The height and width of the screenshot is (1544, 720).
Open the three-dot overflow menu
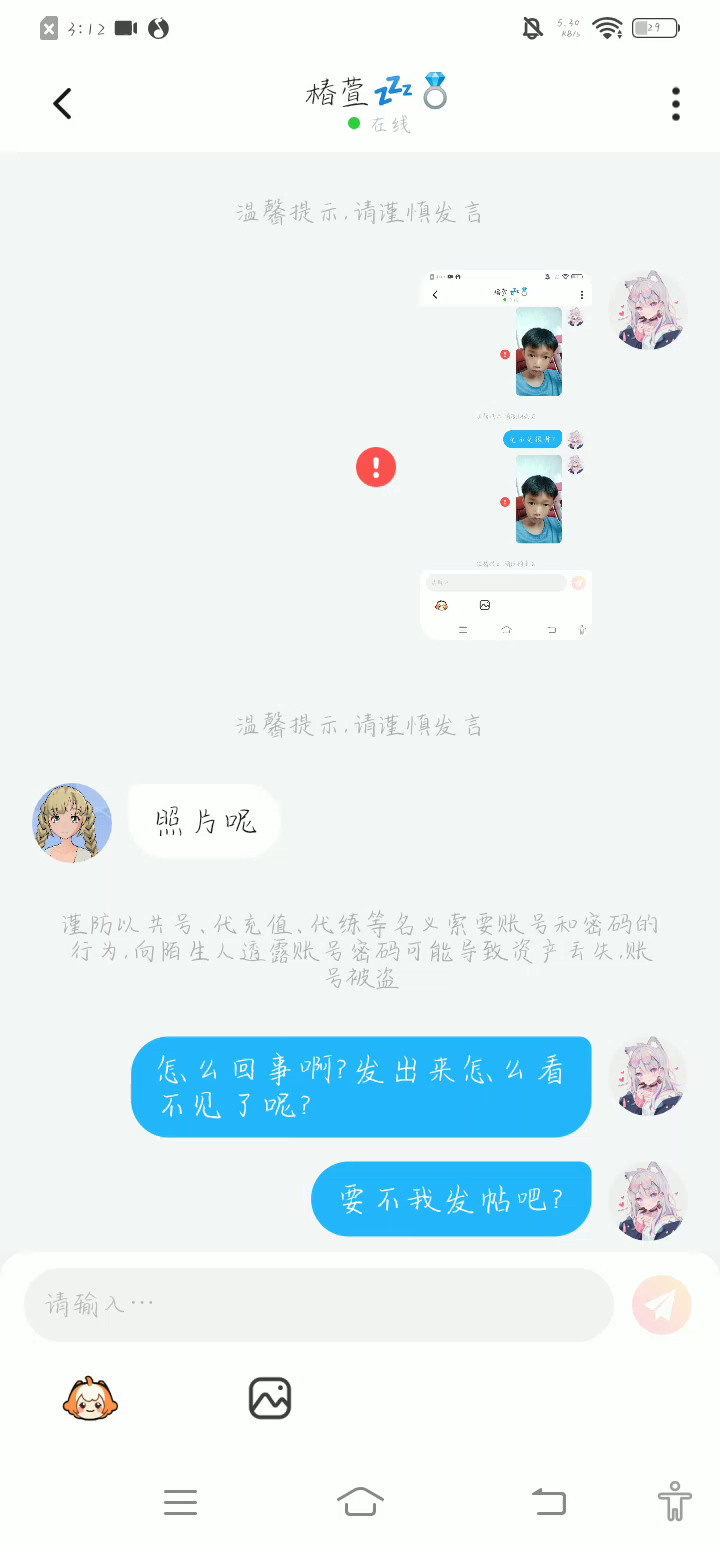pos(676,104)
